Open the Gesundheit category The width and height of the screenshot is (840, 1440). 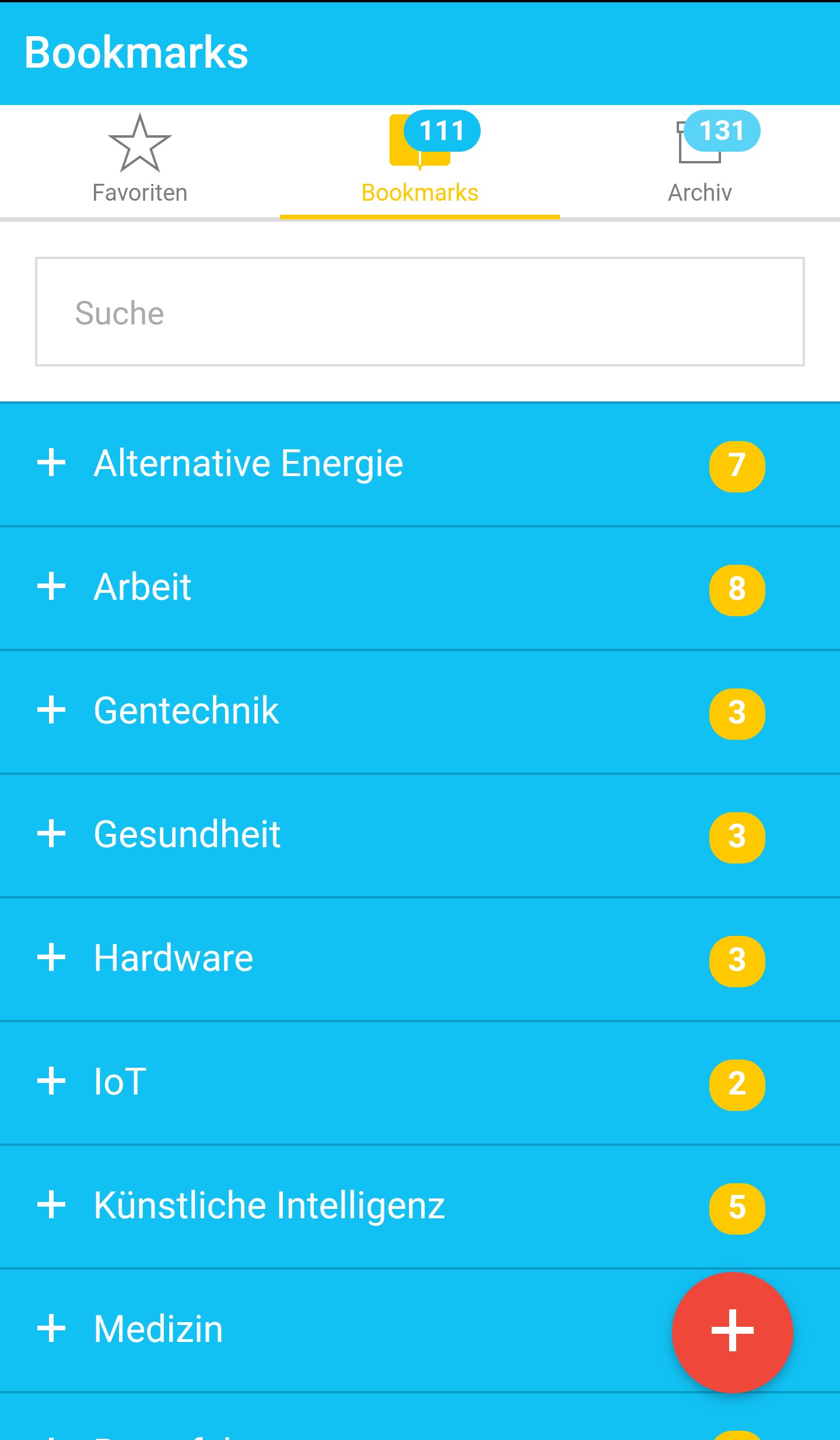click(x=187, y=834)
